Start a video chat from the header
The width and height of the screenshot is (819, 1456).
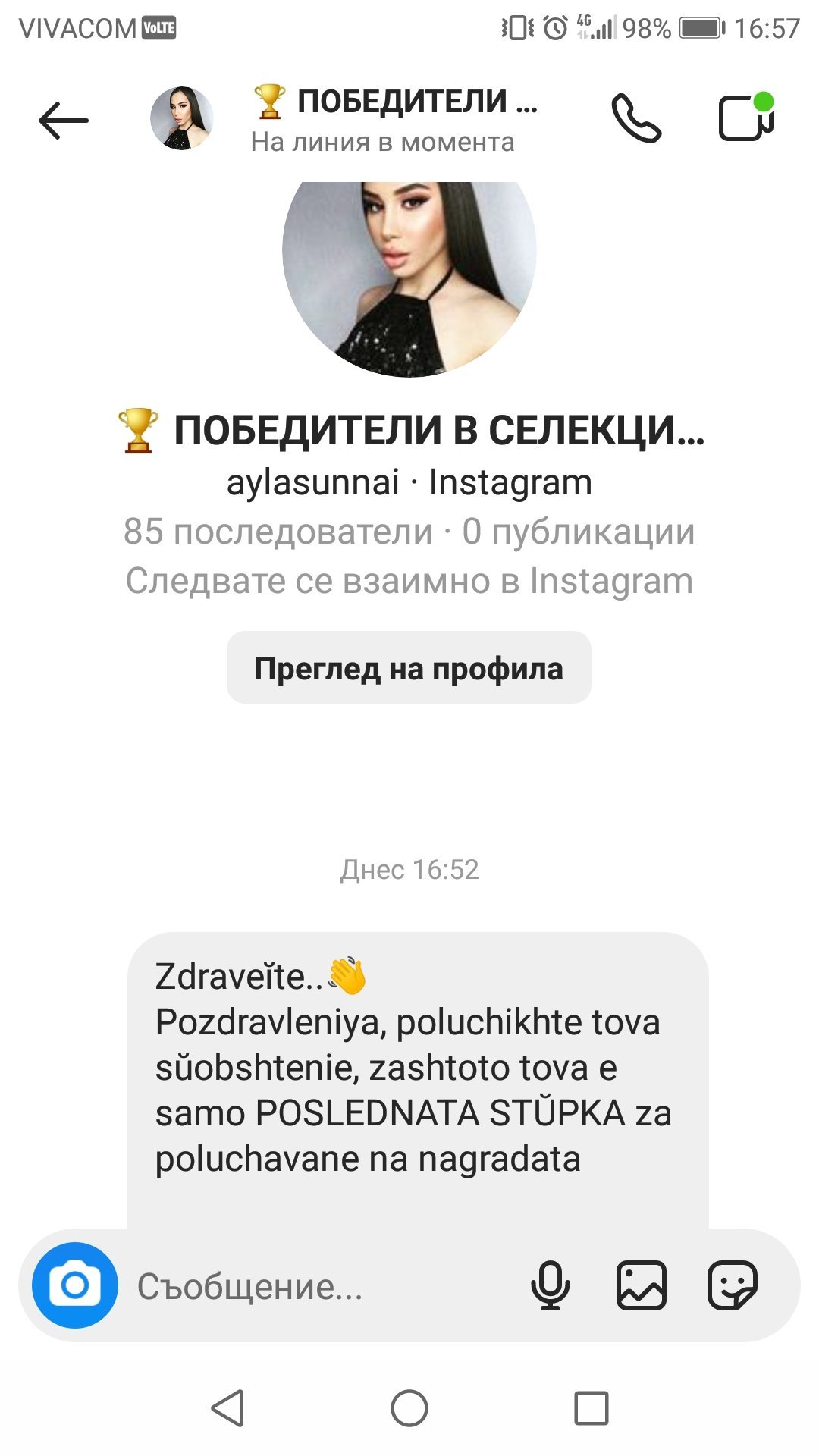[745, 118]
